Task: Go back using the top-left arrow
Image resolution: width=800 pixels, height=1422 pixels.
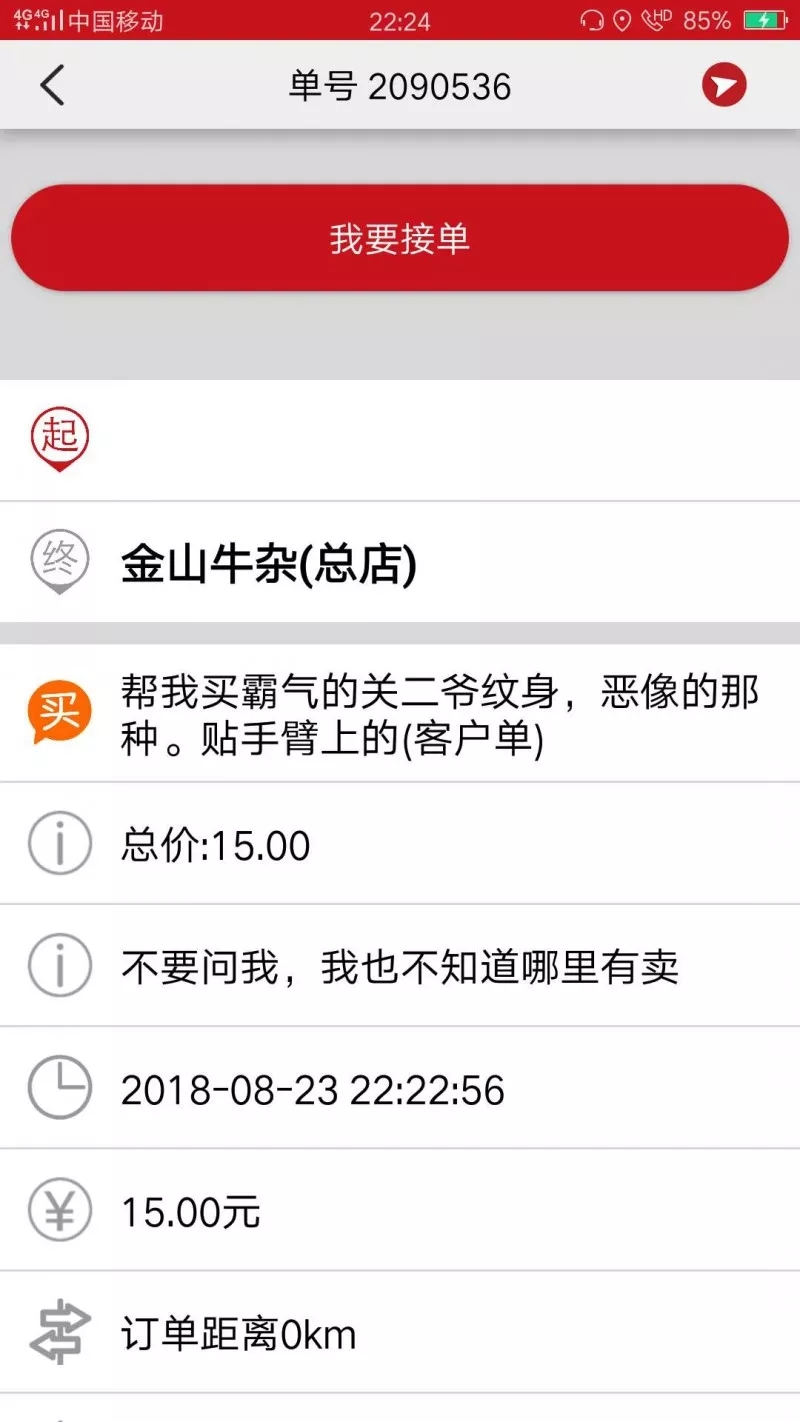Action: tap(52, 86)
